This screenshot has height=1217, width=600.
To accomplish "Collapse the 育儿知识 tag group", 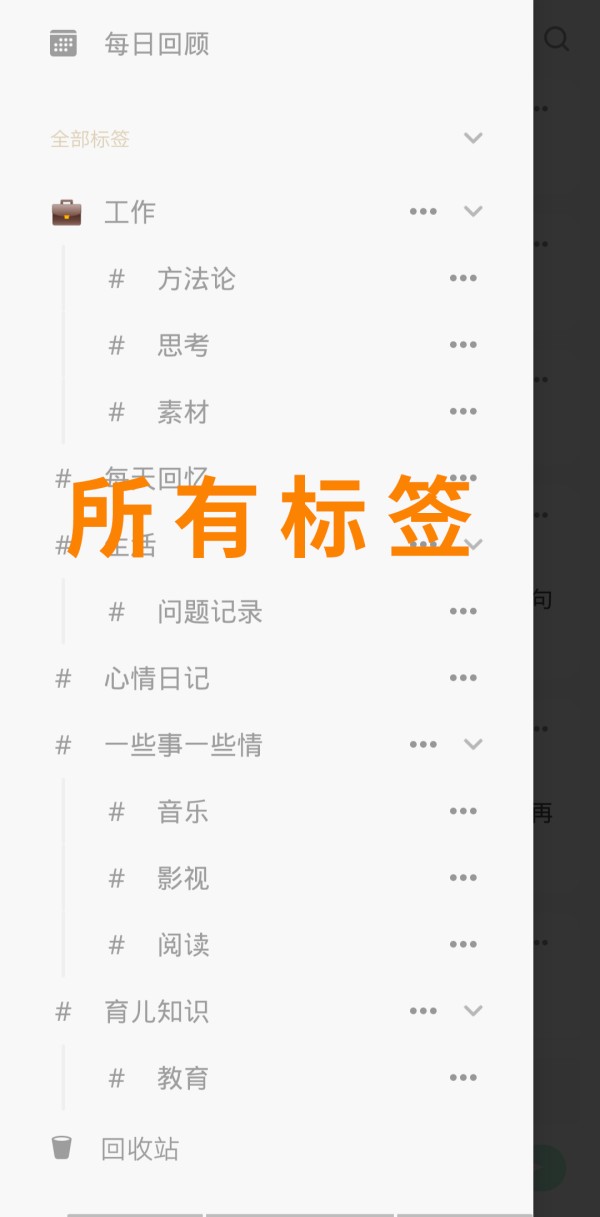I will tap(473, 1011).
